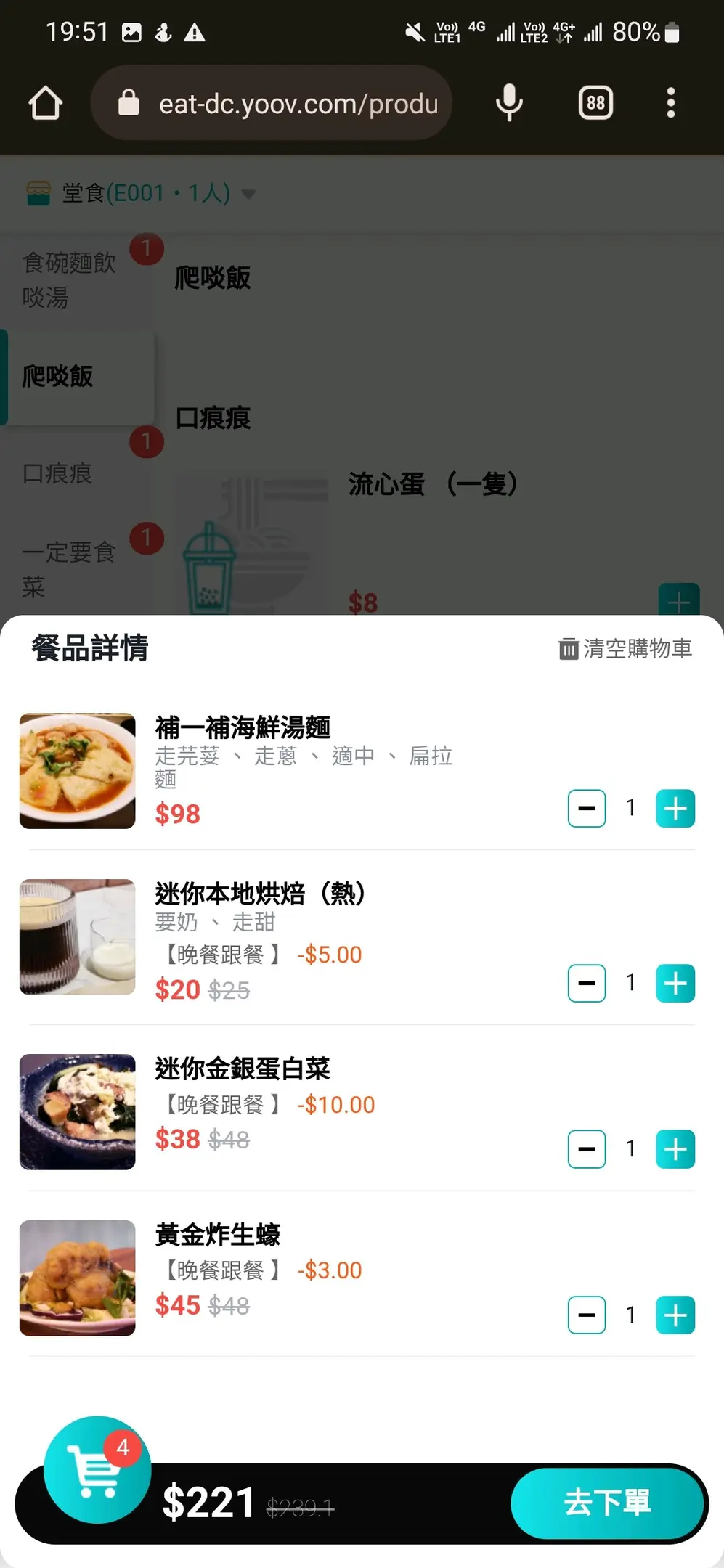Add one more 迷你本地烘焙（熱）
724x1568 pixels.
click(675, 983)
